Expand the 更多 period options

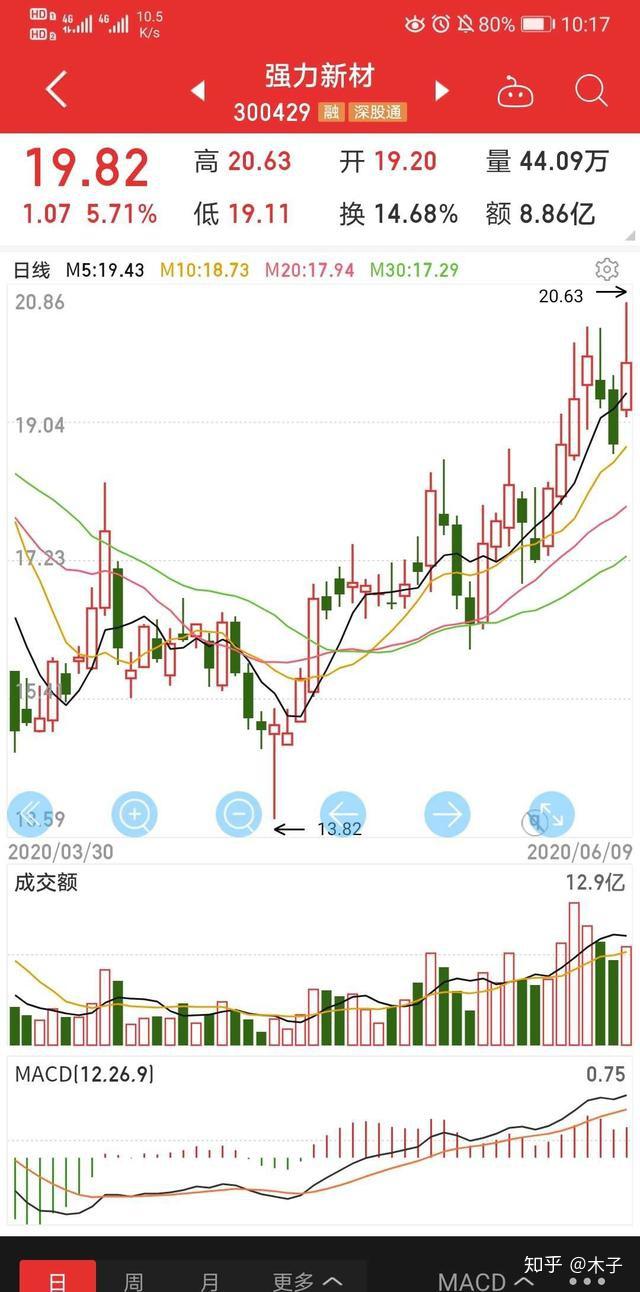[x=308, y=1280]
